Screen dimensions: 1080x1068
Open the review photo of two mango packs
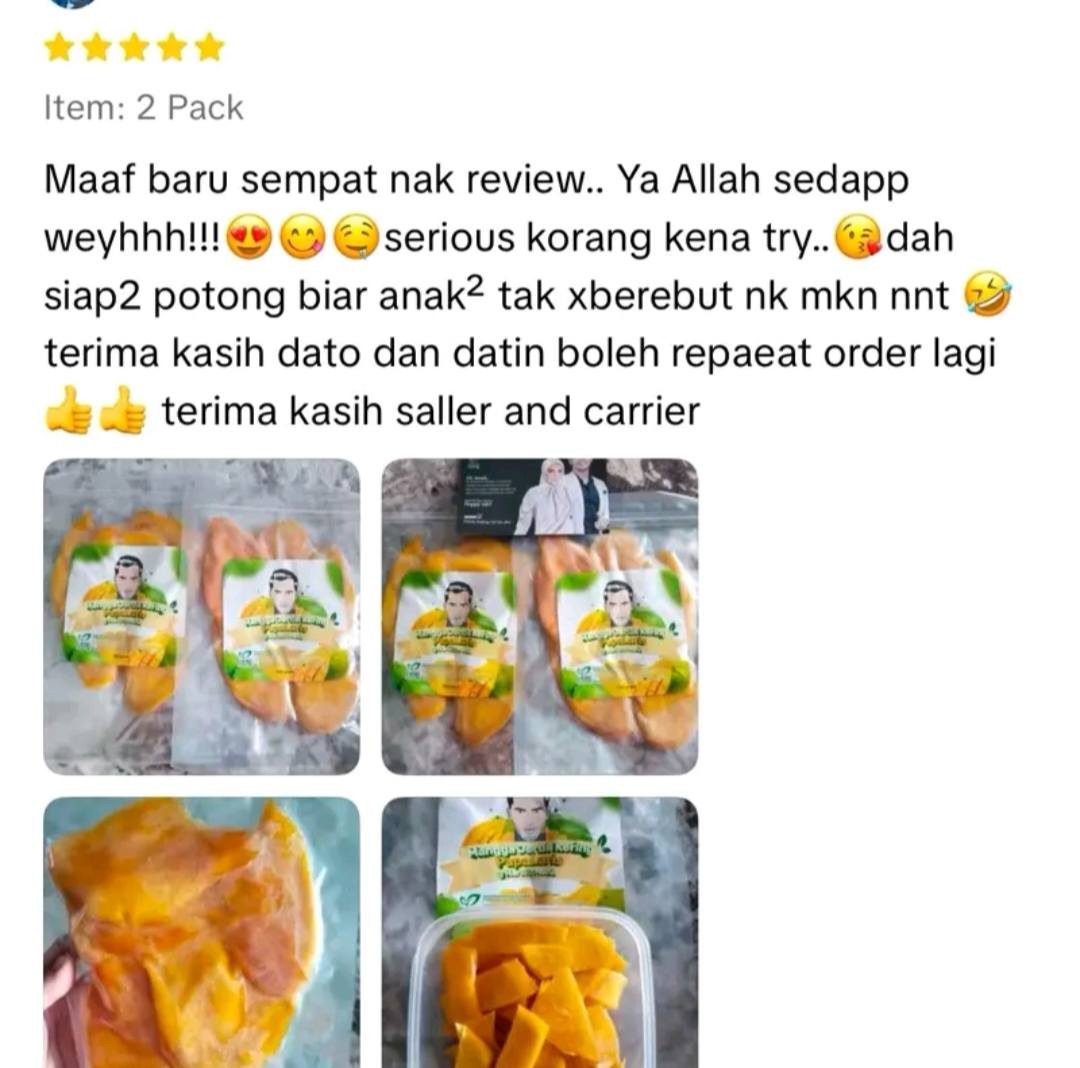pos(201,616)
